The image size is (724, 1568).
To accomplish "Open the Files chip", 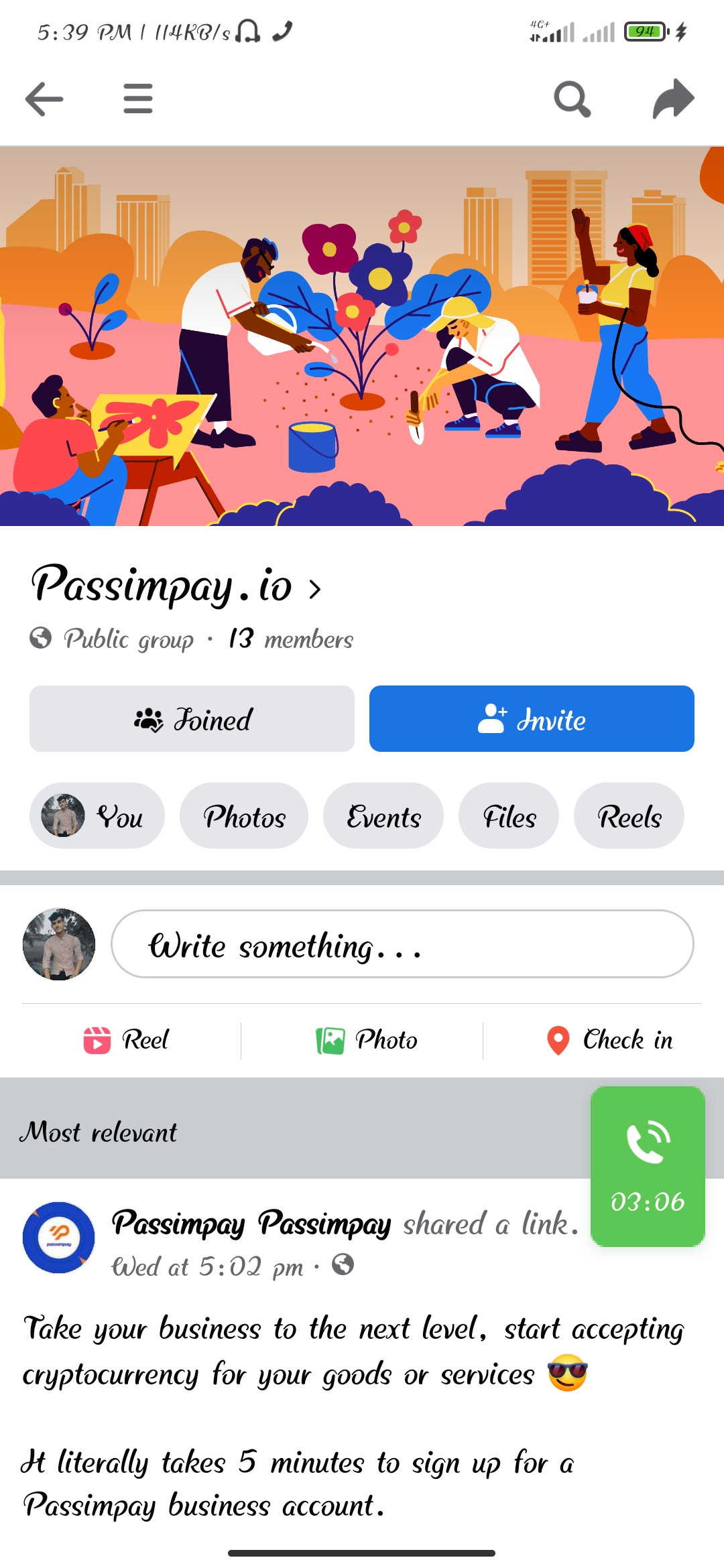I will point(509,816).
